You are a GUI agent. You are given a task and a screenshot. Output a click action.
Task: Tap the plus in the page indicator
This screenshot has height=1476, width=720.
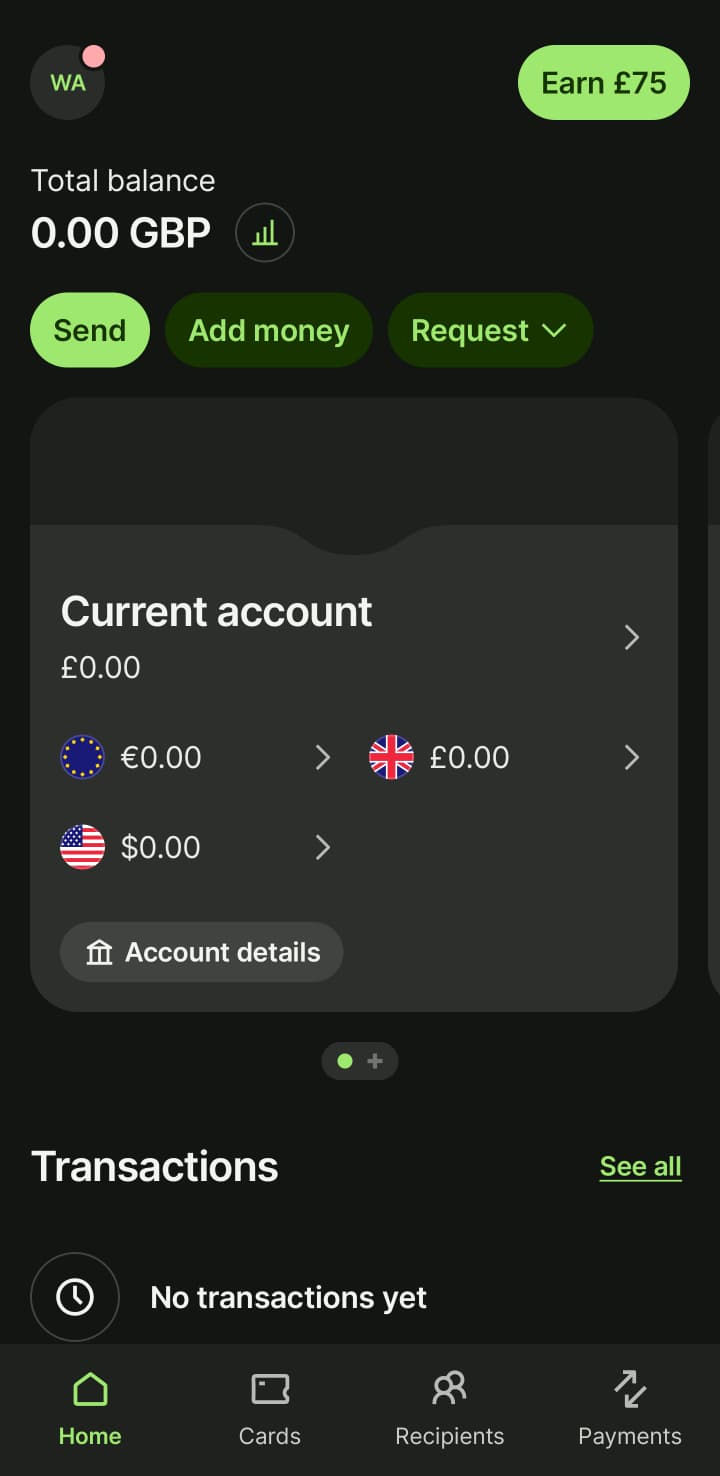[x=375, y=1062]
